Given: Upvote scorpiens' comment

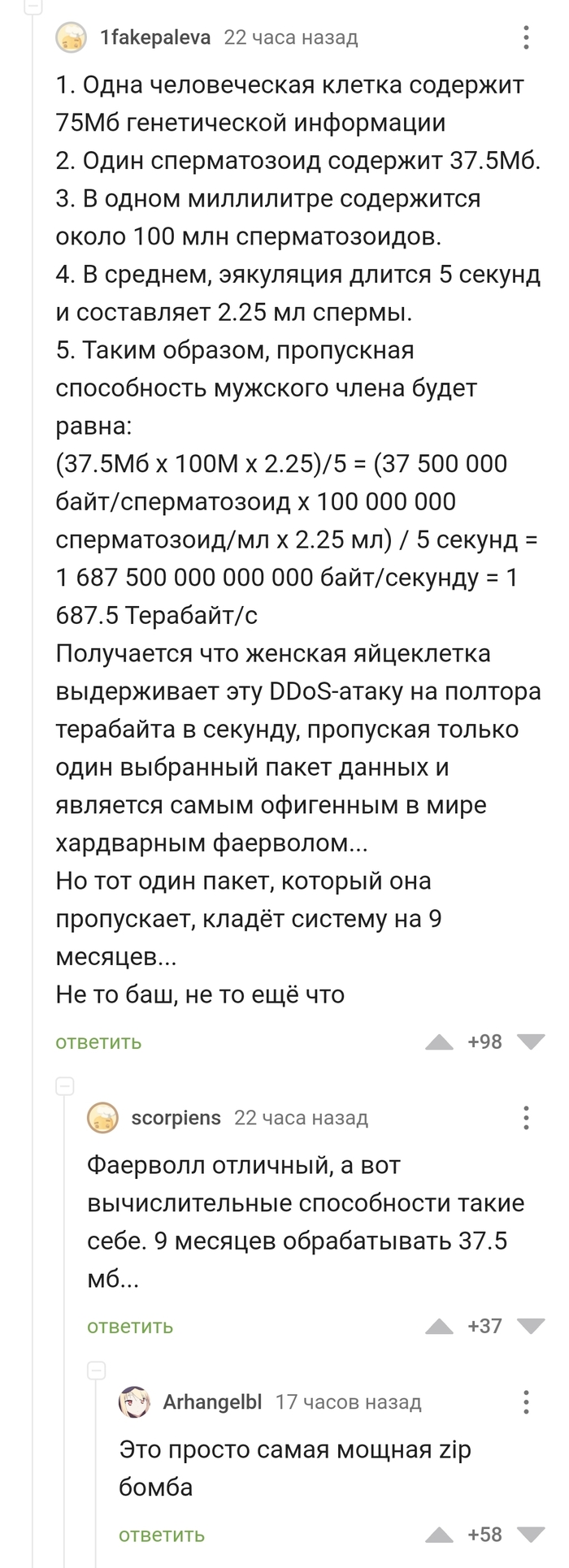Looking at the screenshot, I should pyautogui.click(x=439, y=1326).
